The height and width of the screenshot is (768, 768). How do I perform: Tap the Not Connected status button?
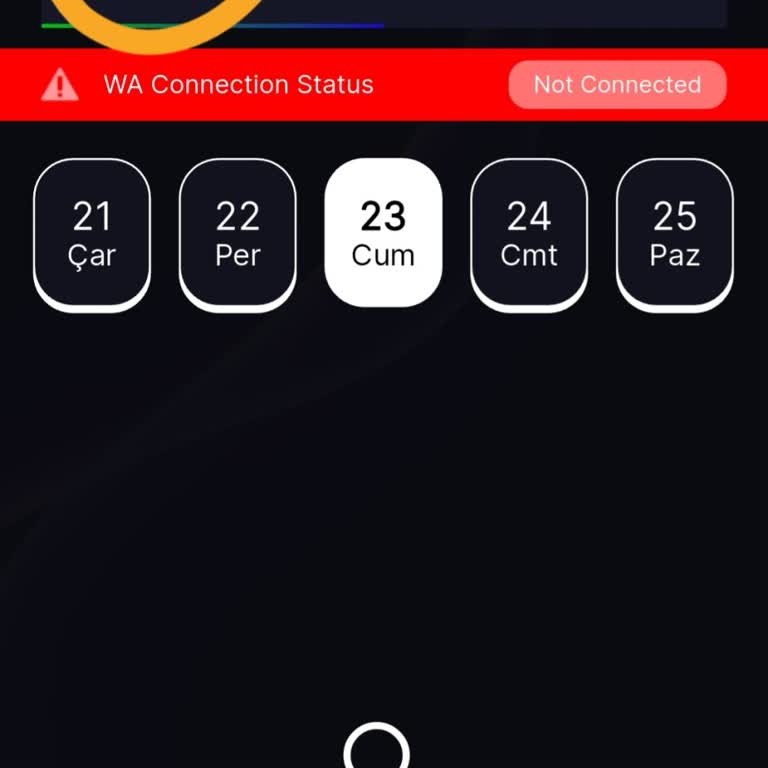tap(617, 85)
